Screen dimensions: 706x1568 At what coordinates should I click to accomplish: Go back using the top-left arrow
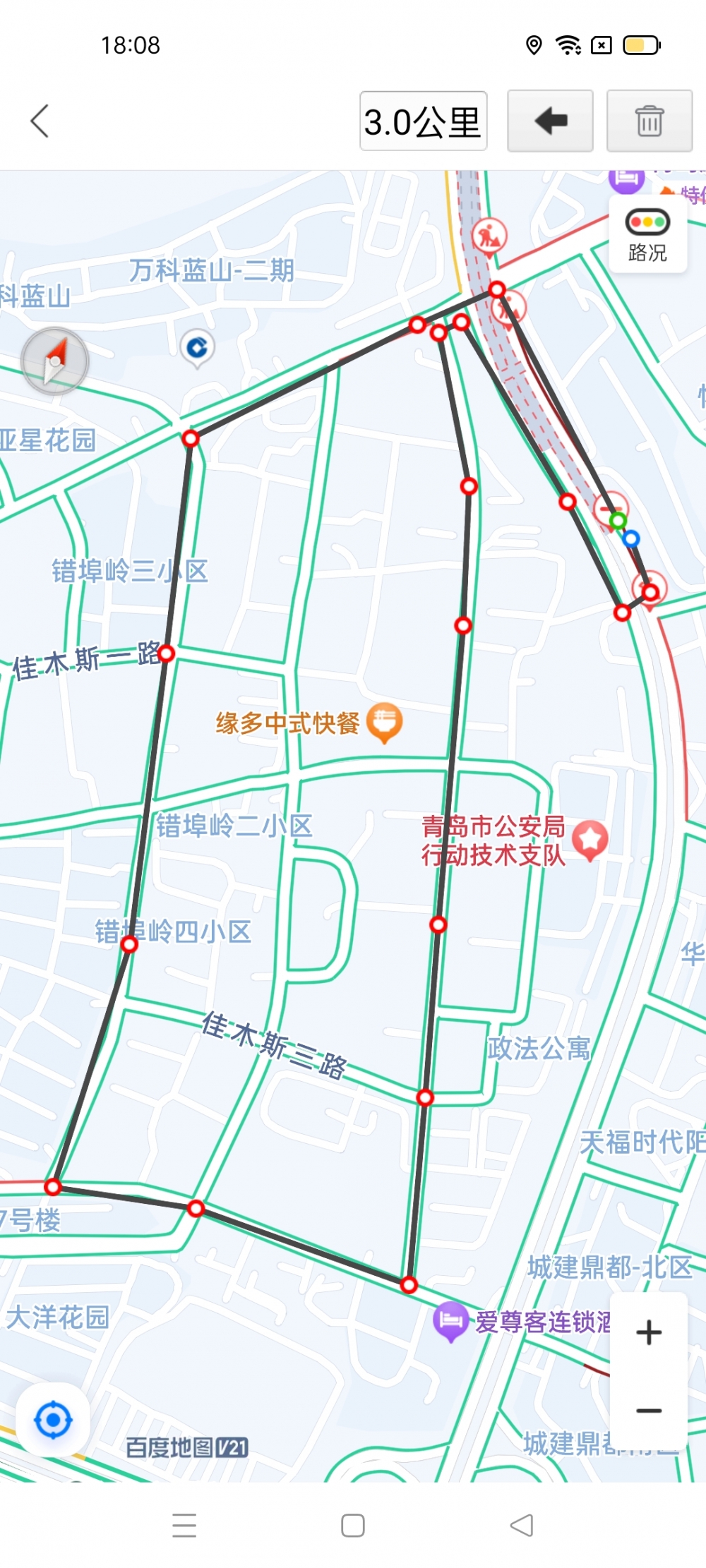(x=41, y=121)
